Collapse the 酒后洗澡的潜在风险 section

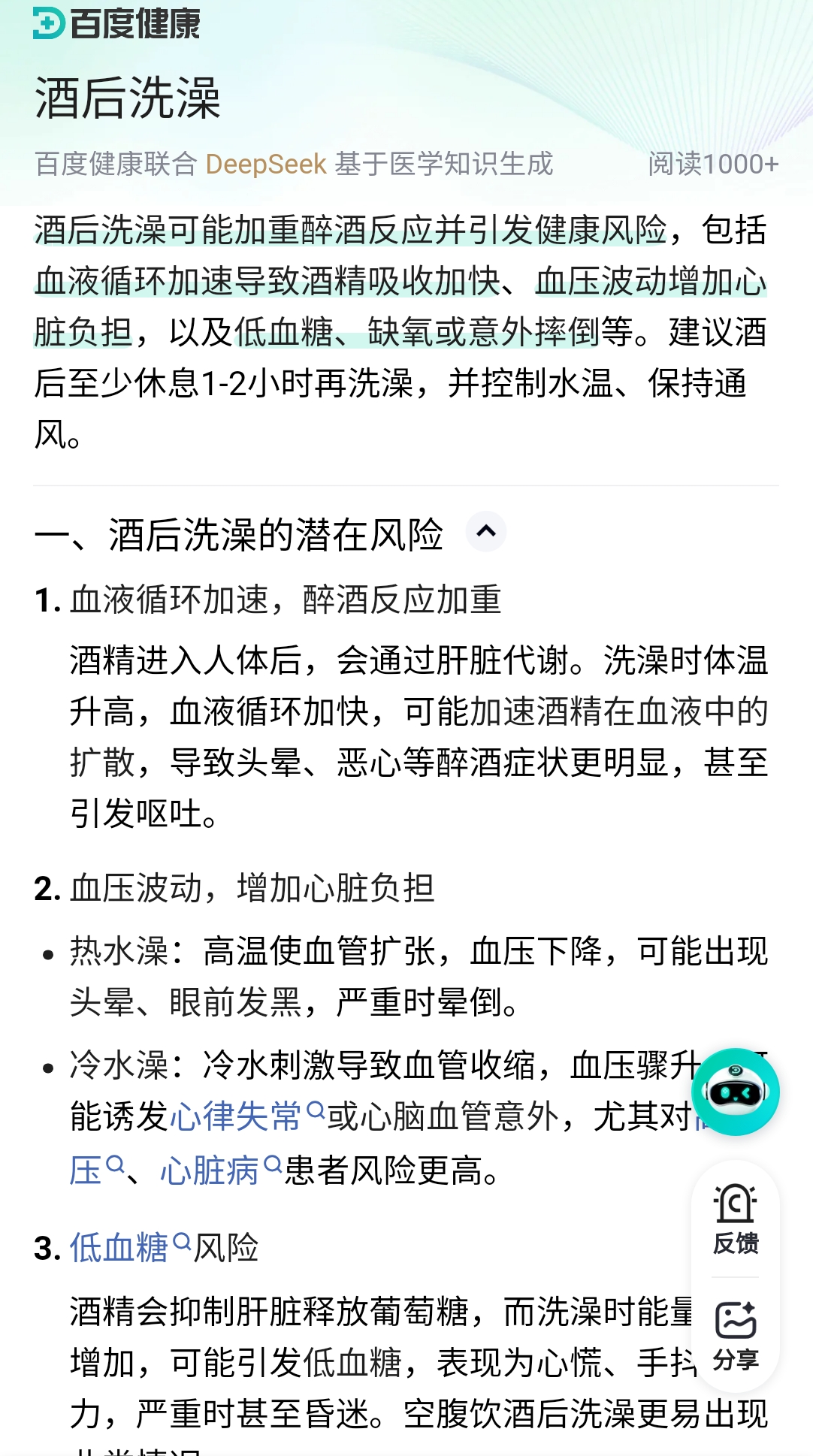486,532
